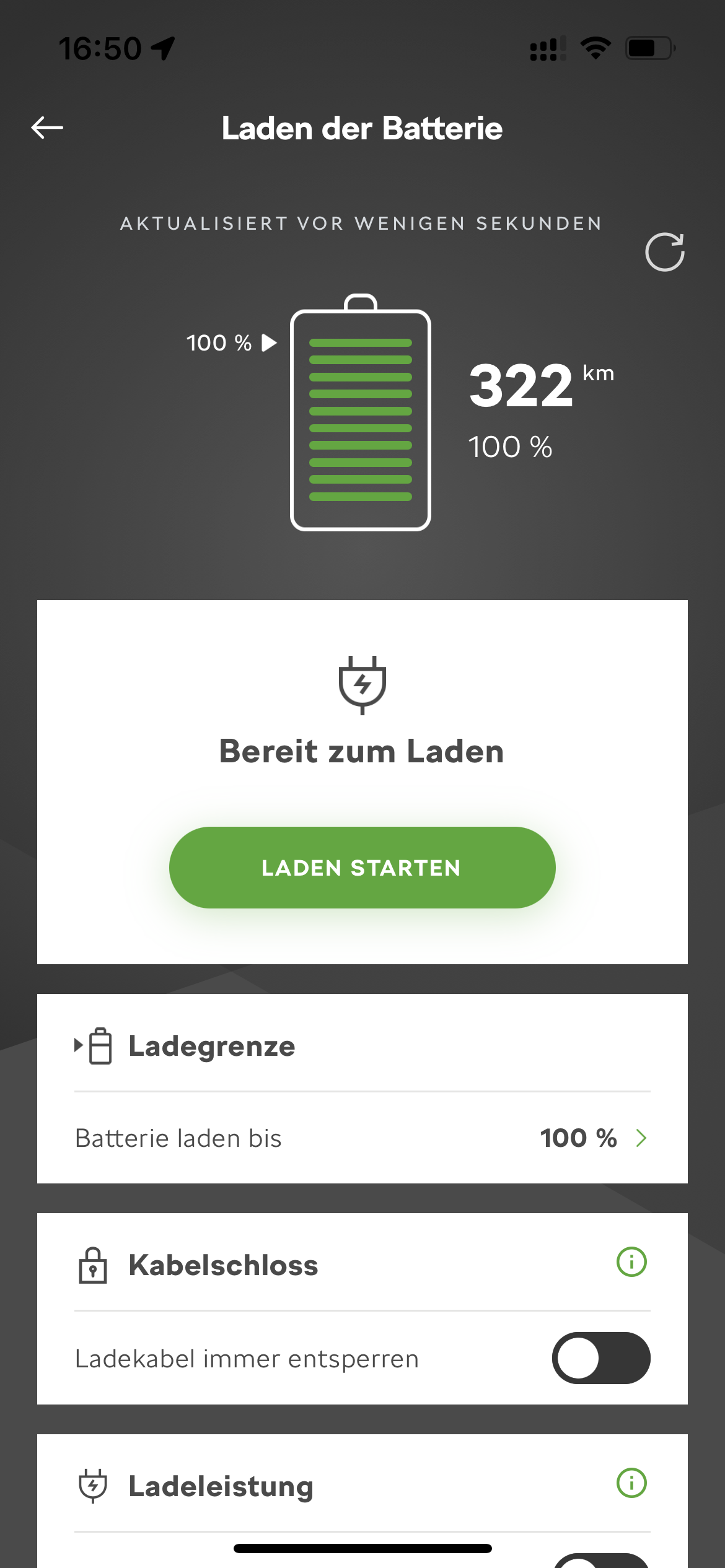
Task: Show info about Kabelschloss
Action: pos(631,1262)
